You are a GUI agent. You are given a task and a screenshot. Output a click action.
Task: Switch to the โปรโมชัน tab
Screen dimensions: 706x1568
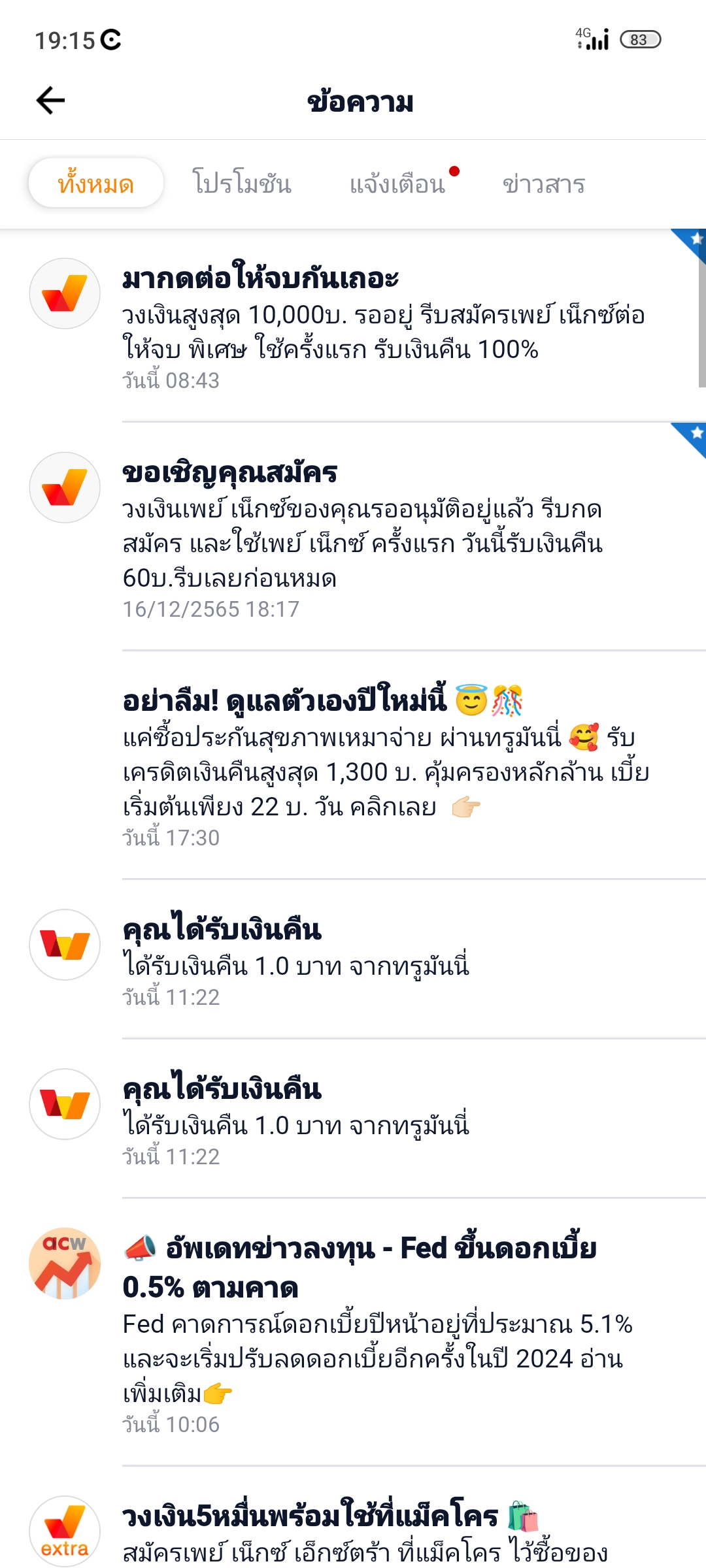pyautogui.click(x=242, y=183)
